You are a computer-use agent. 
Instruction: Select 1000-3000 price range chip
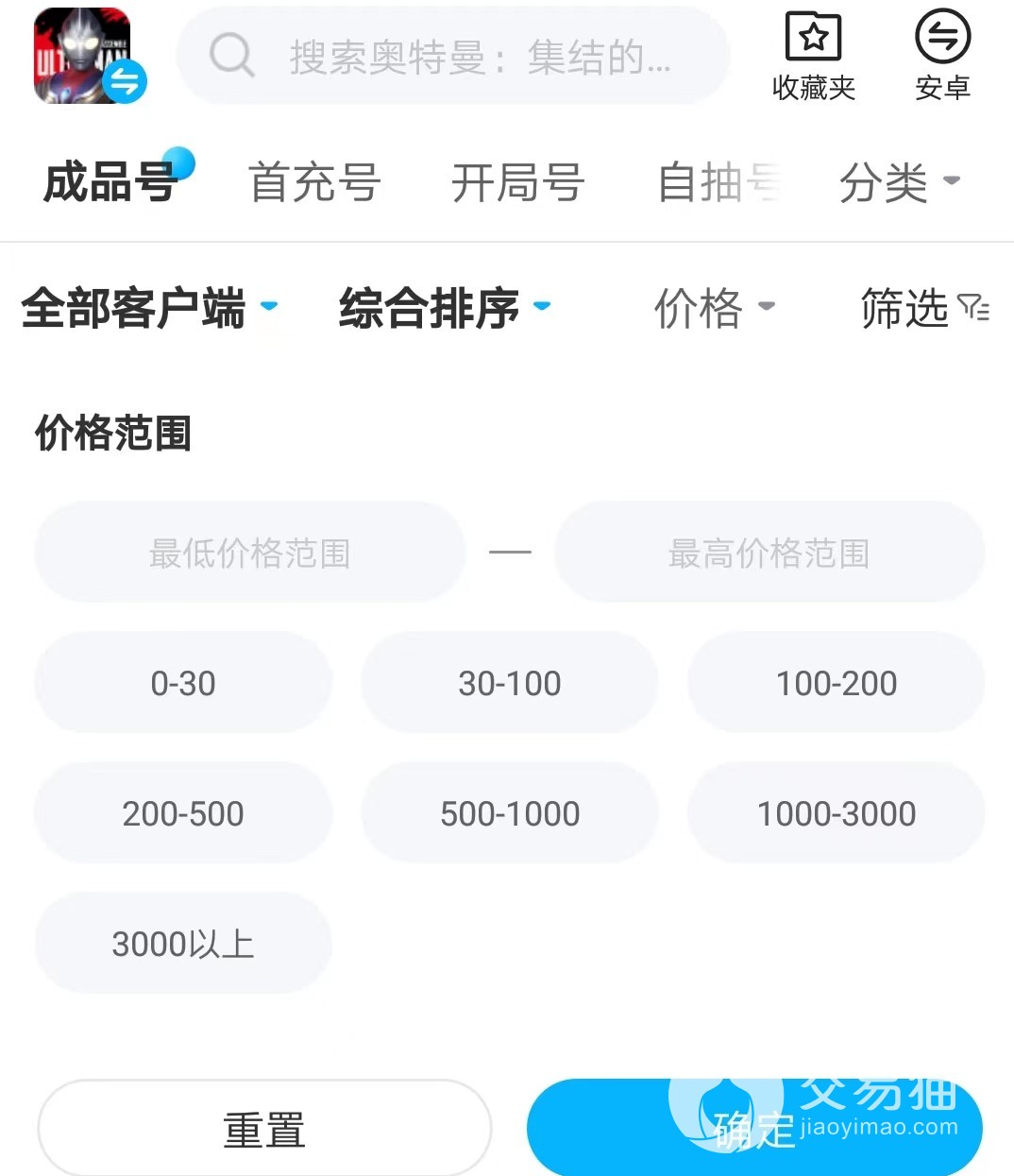point(837,813)
